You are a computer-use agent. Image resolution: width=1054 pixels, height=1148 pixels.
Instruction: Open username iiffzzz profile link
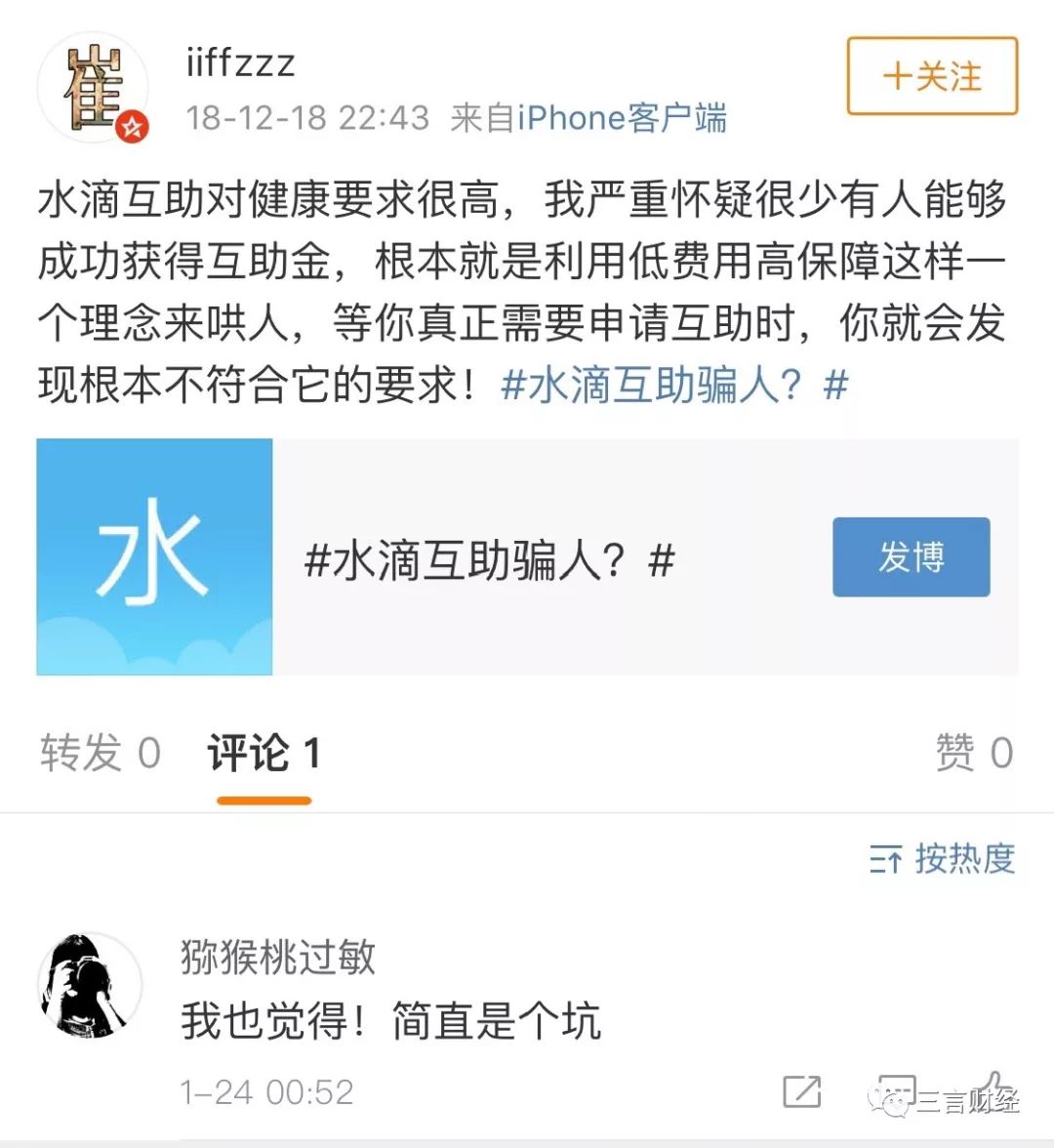240,63
